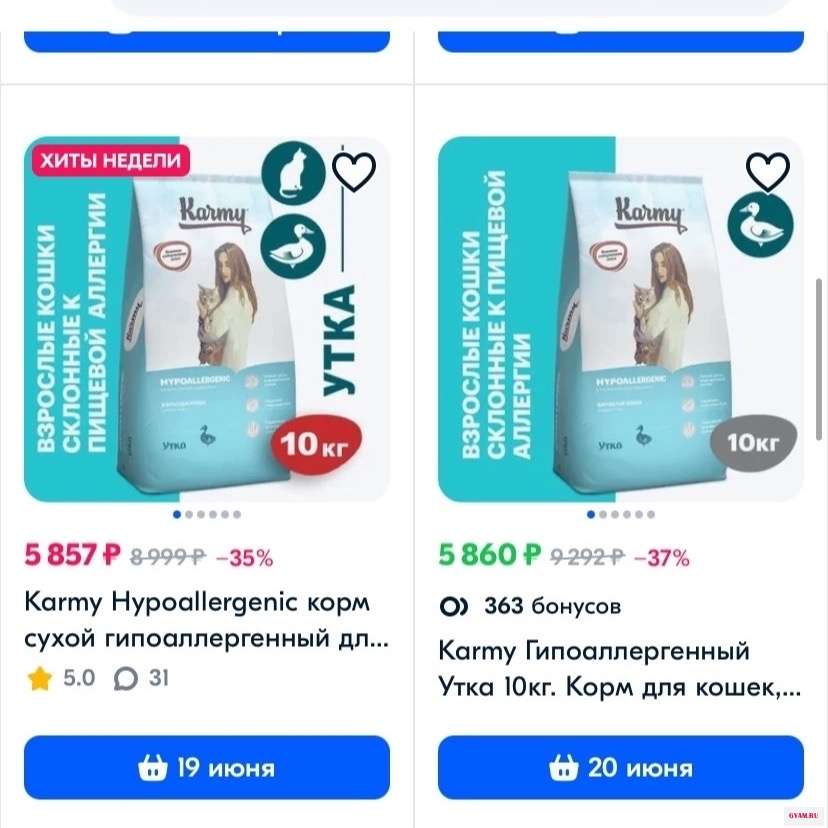
Task: Add to cart with 20 июня delivery
Action: pyautogui.click(x=621, y=768)
